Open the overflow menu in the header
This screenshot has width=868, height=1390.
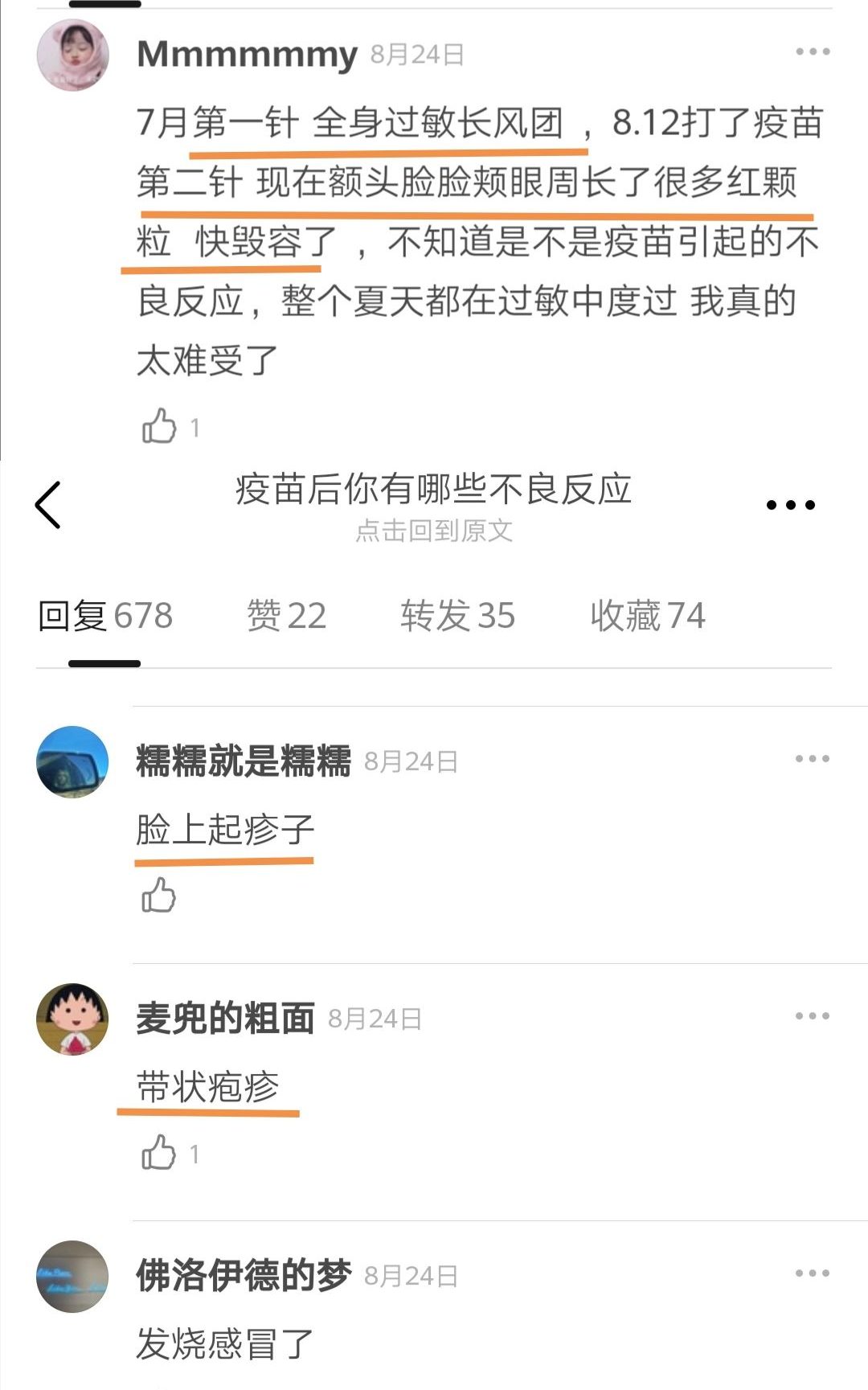coord(790,505)
